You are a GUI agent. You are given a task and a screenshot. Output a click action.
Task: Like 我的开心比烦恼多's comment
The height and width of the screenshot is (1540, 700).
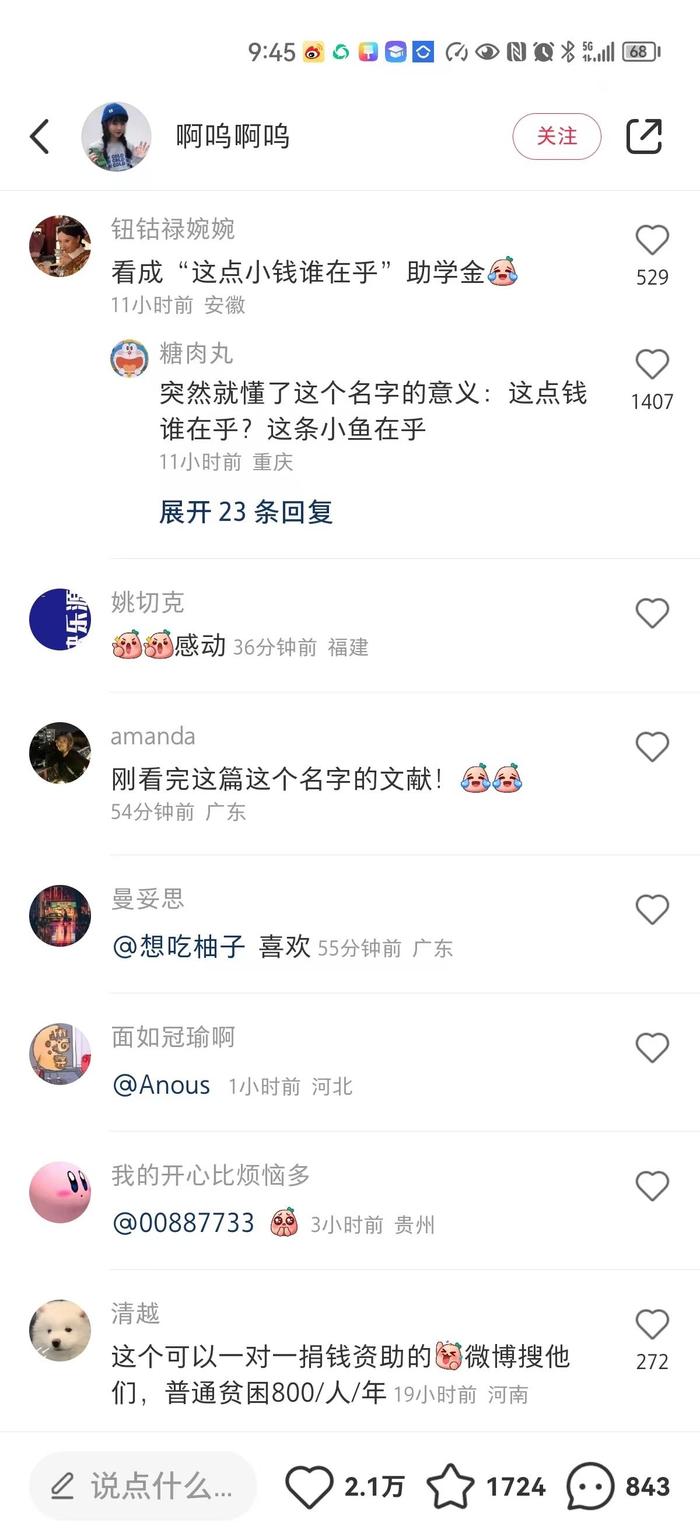652,1186
